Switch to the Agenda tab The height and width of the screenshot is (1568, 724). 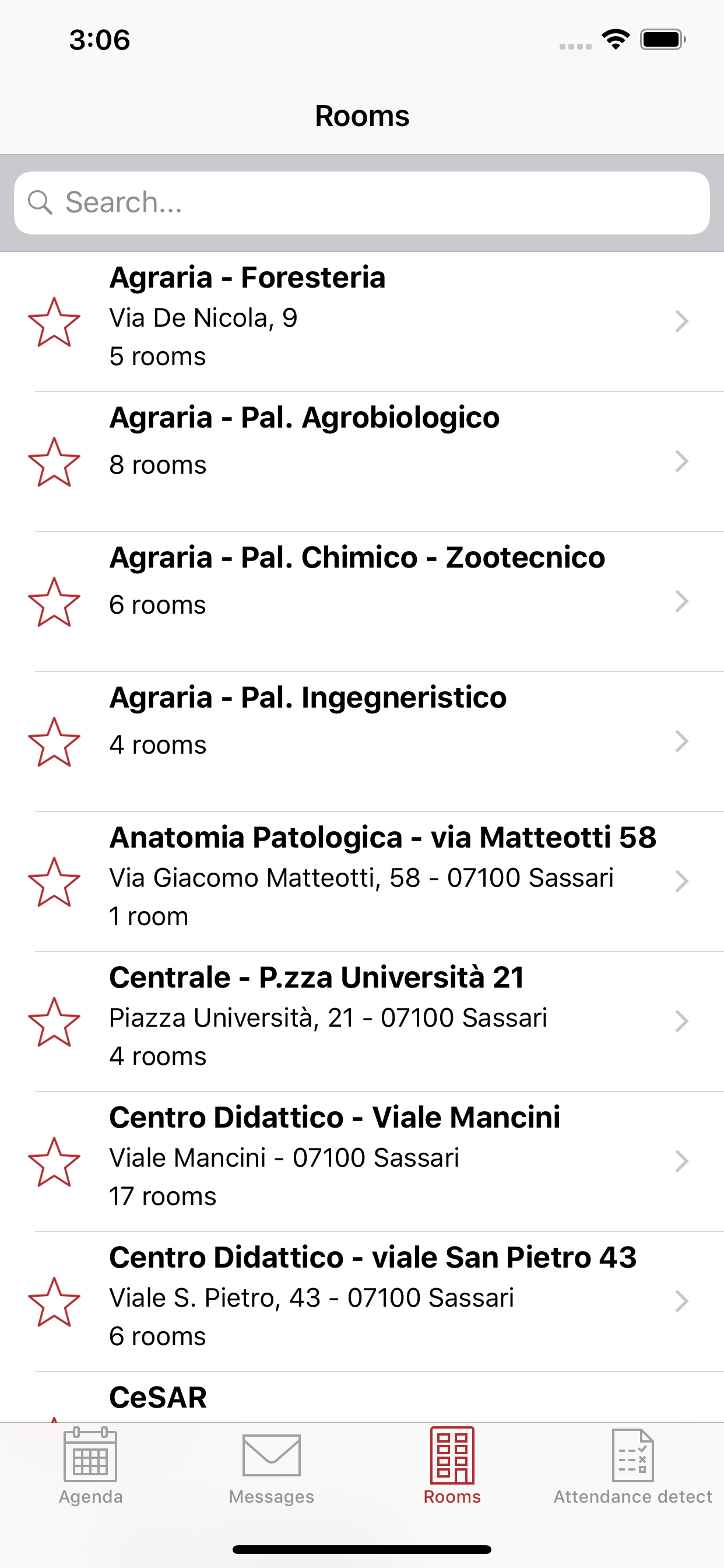(91, 1466)
